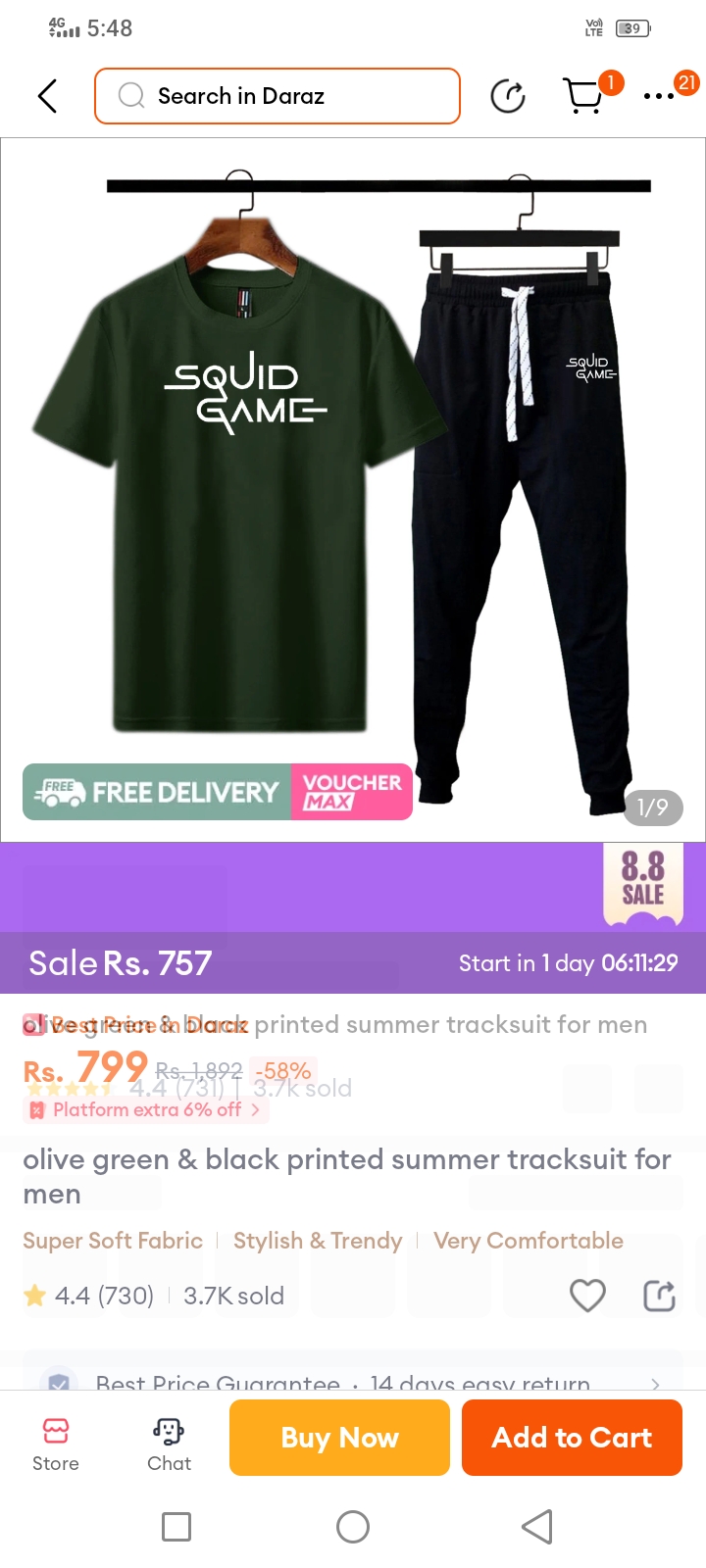
Task: Go back using the top-left arrow
Action: 47,96
